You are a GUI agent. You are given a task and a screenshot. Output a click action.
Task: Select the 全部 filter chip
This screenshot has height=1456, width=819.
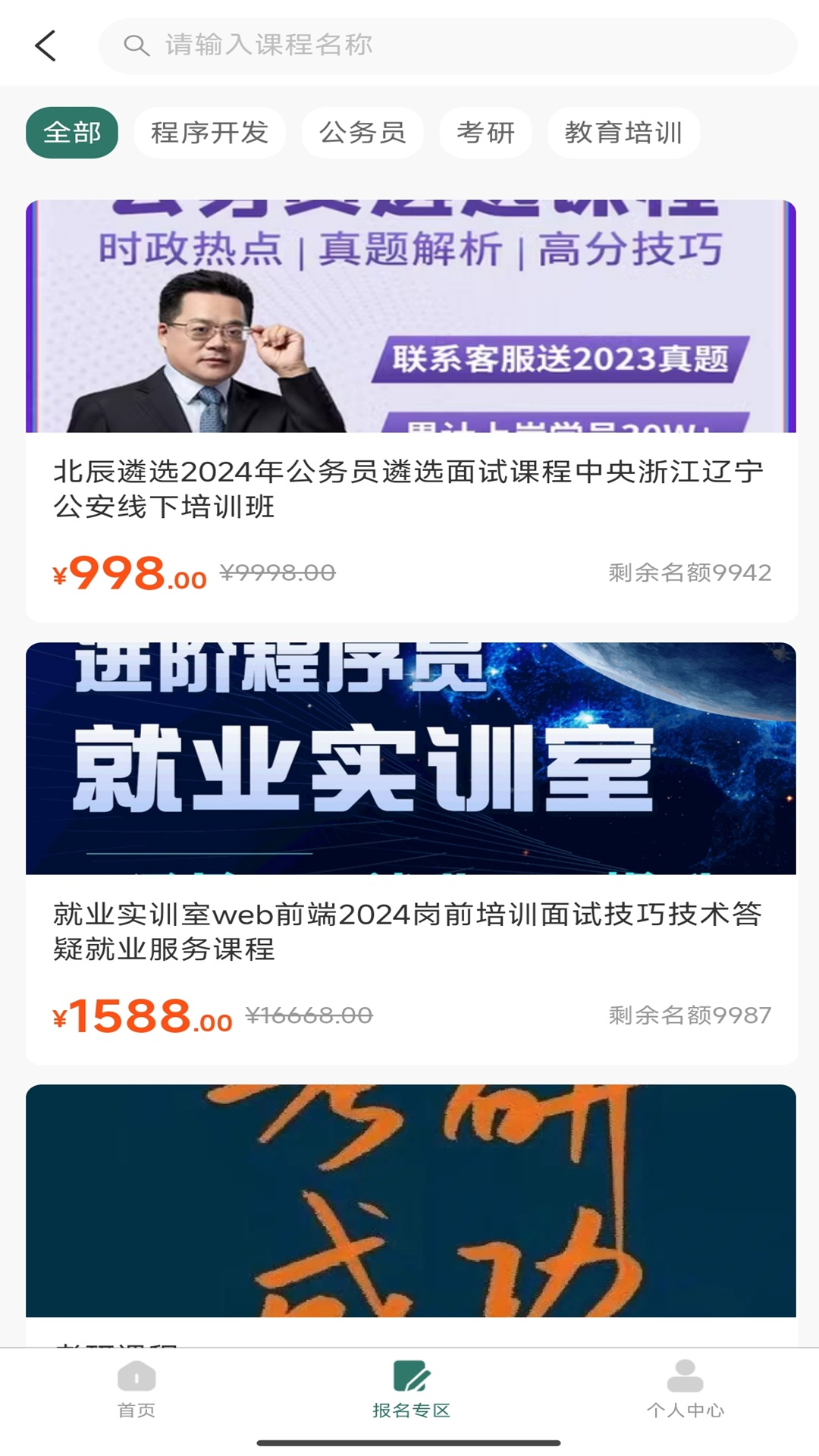pos(73,132)
